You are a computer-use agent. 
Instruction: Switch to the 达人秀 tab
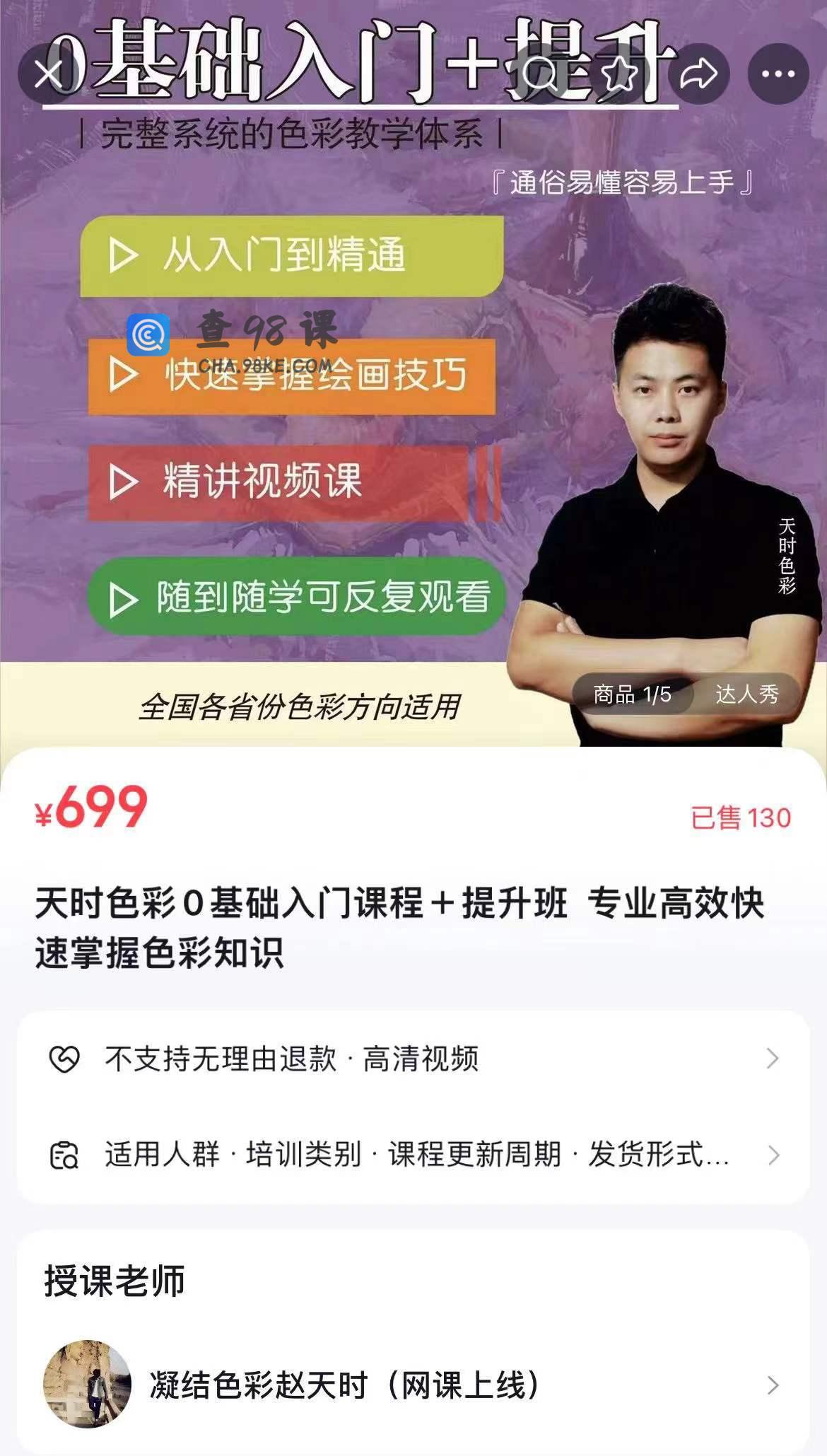coord(746,694)
